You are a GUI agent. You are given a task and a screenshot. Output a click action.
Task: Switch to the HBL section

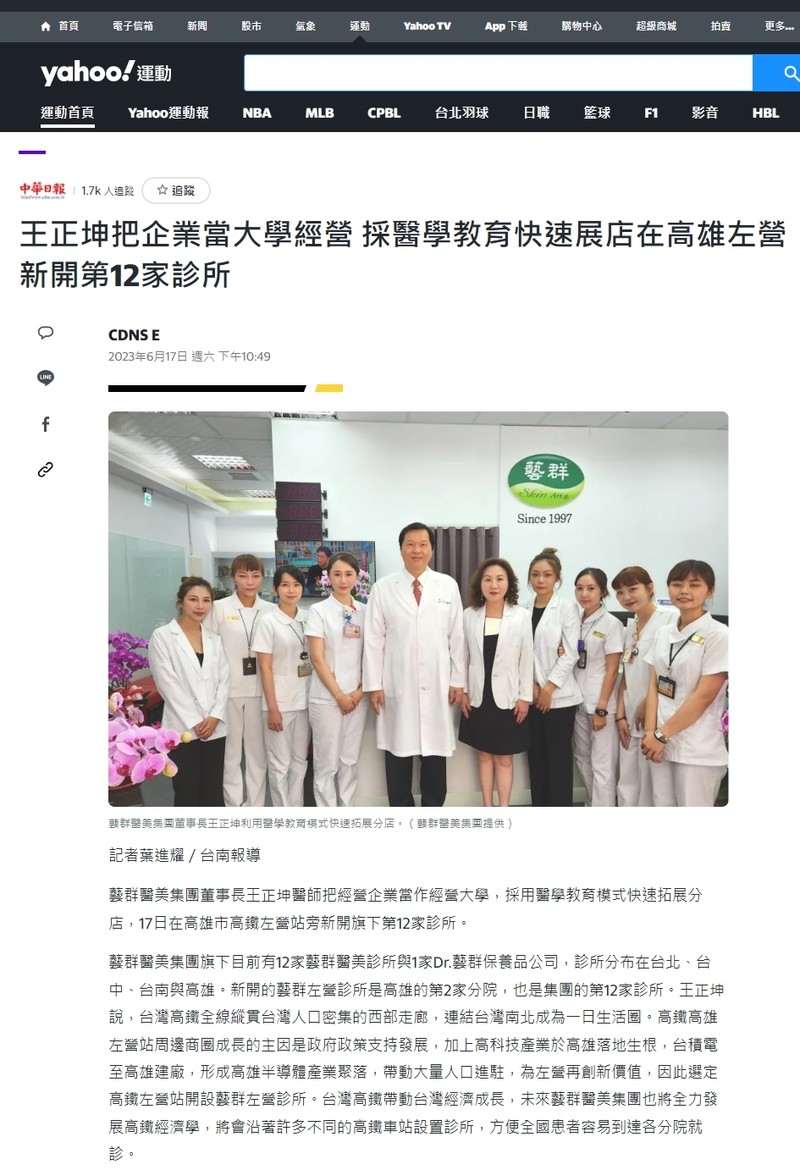click(x=765, y=113)
